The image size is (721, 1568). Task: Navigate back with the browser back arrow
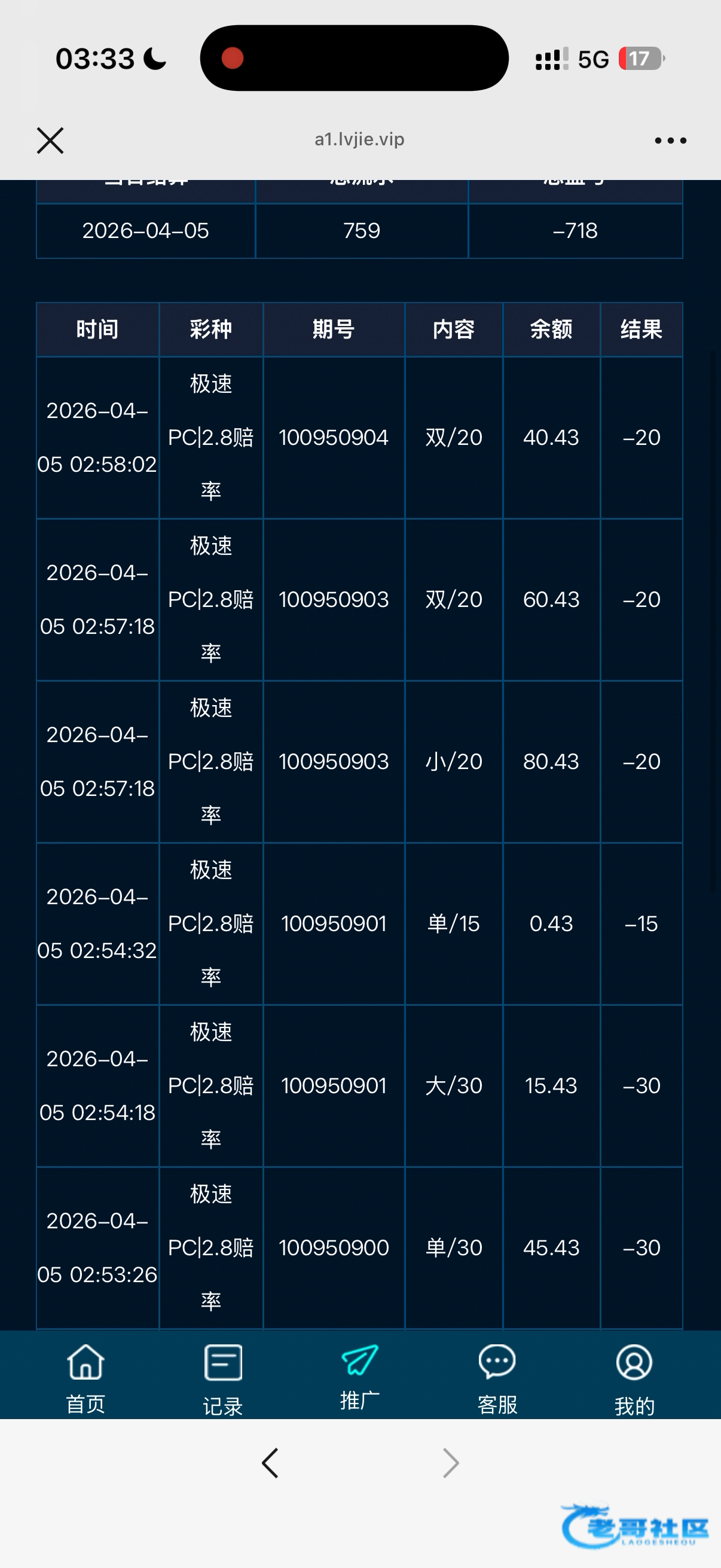point(270,1463)
